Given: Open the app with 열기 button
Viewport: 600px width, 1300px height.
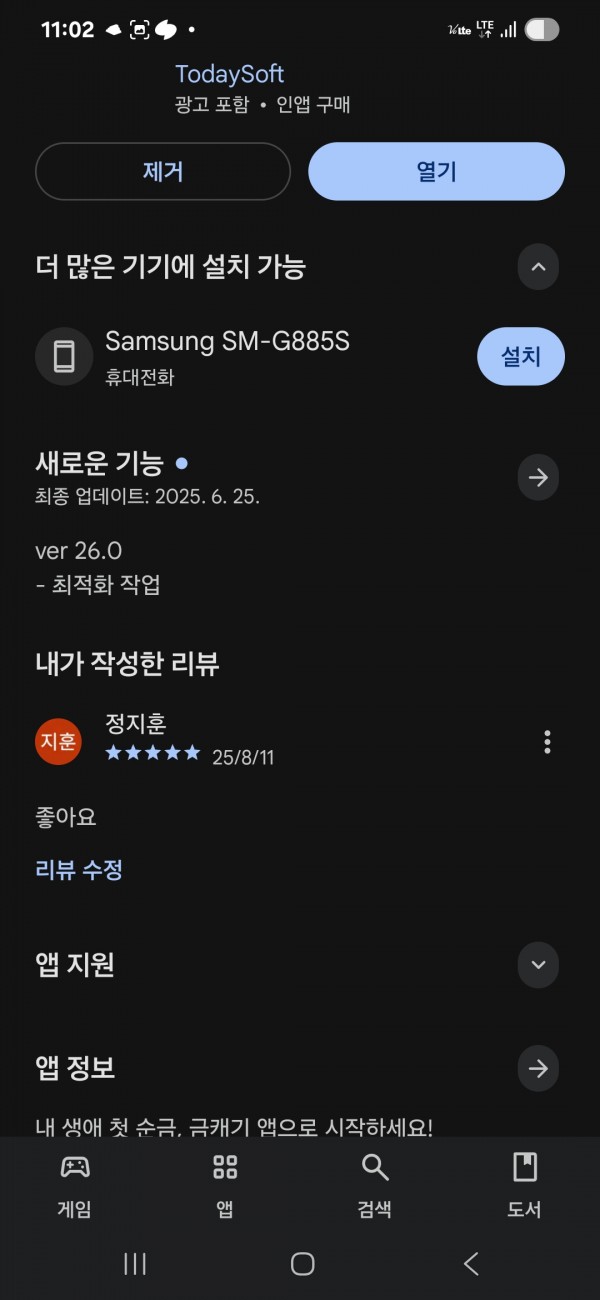Looking at the screenshot, I should tap(436, 171).
